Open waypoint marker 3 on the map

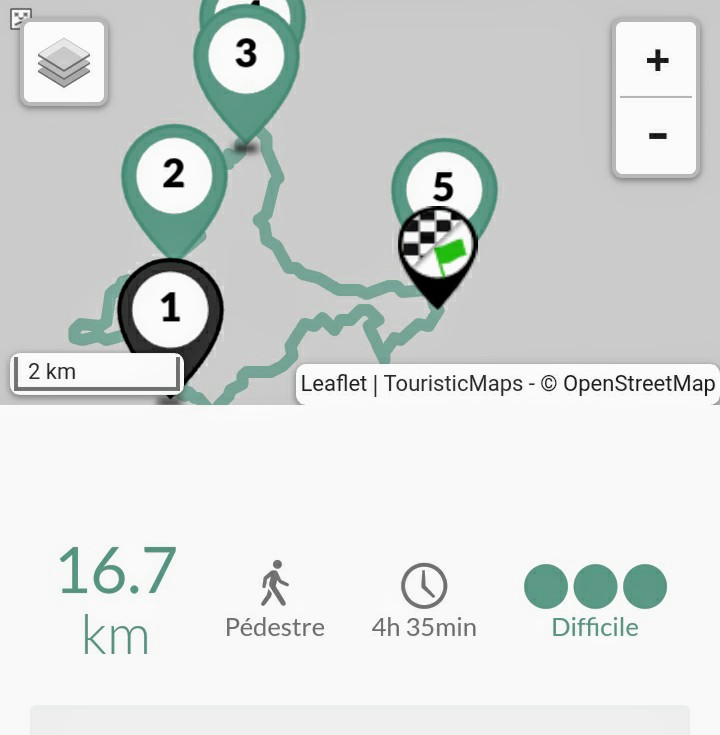(246, 53)
